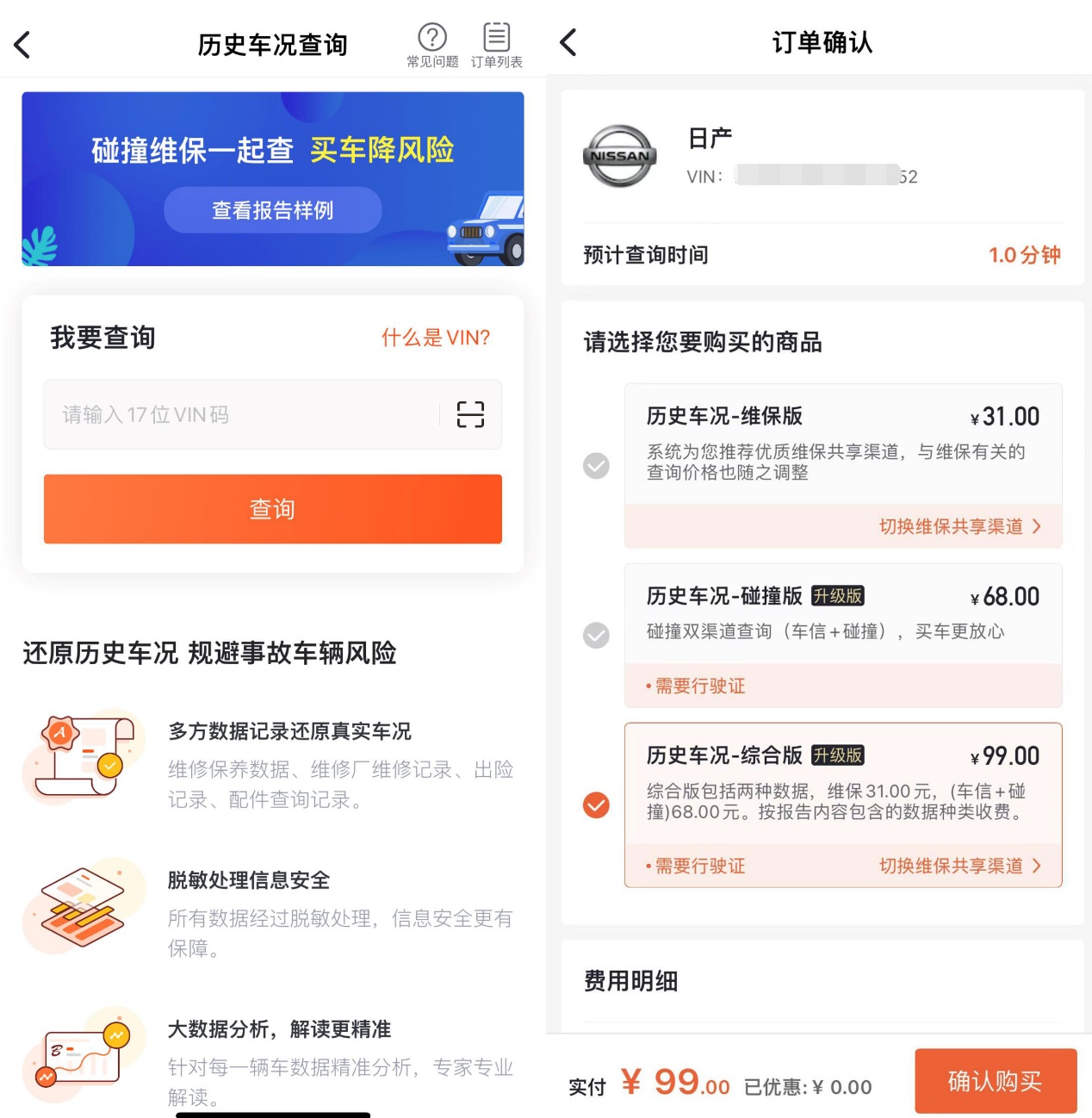Tap 确认购买 to confirm purchase
This screenshot has width=1092, height=1118.
pos(995,1081)
